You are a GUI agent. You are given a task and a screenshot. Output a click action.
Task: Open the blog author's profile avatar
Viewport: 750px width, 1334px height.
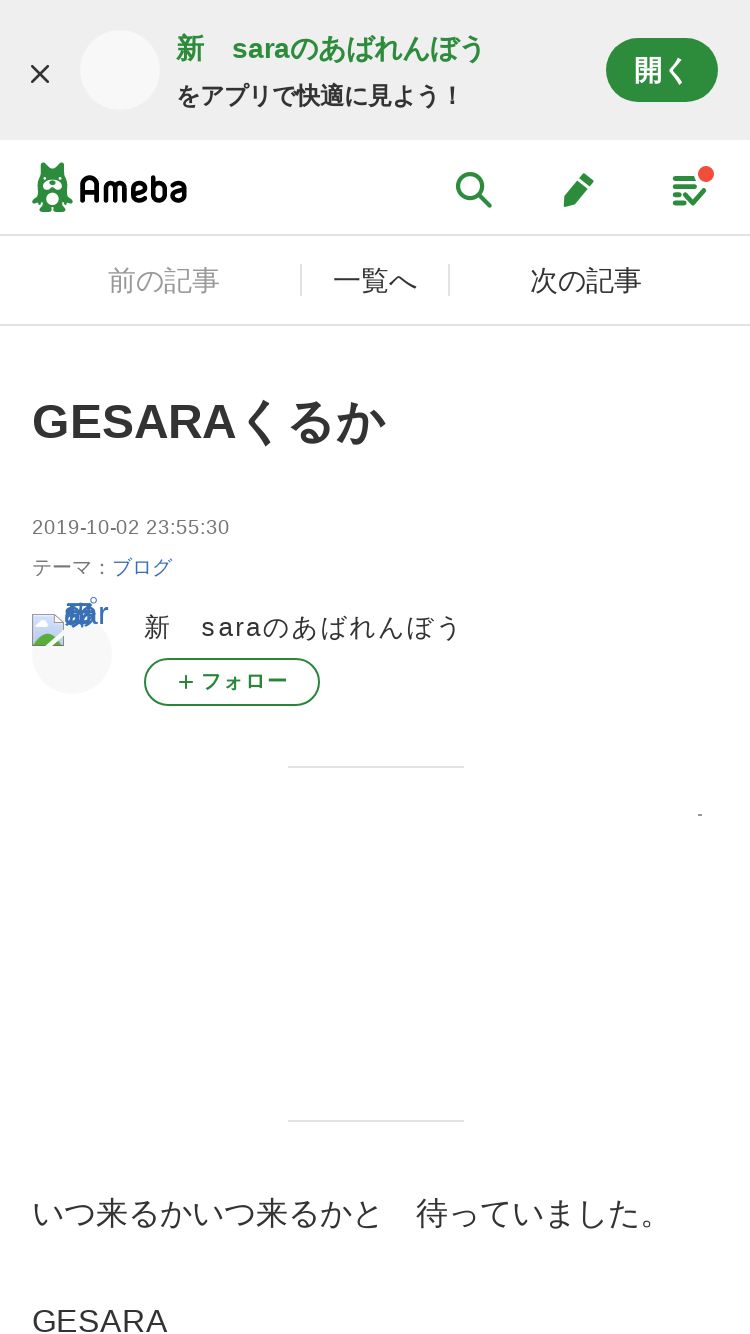coord(72,654)
